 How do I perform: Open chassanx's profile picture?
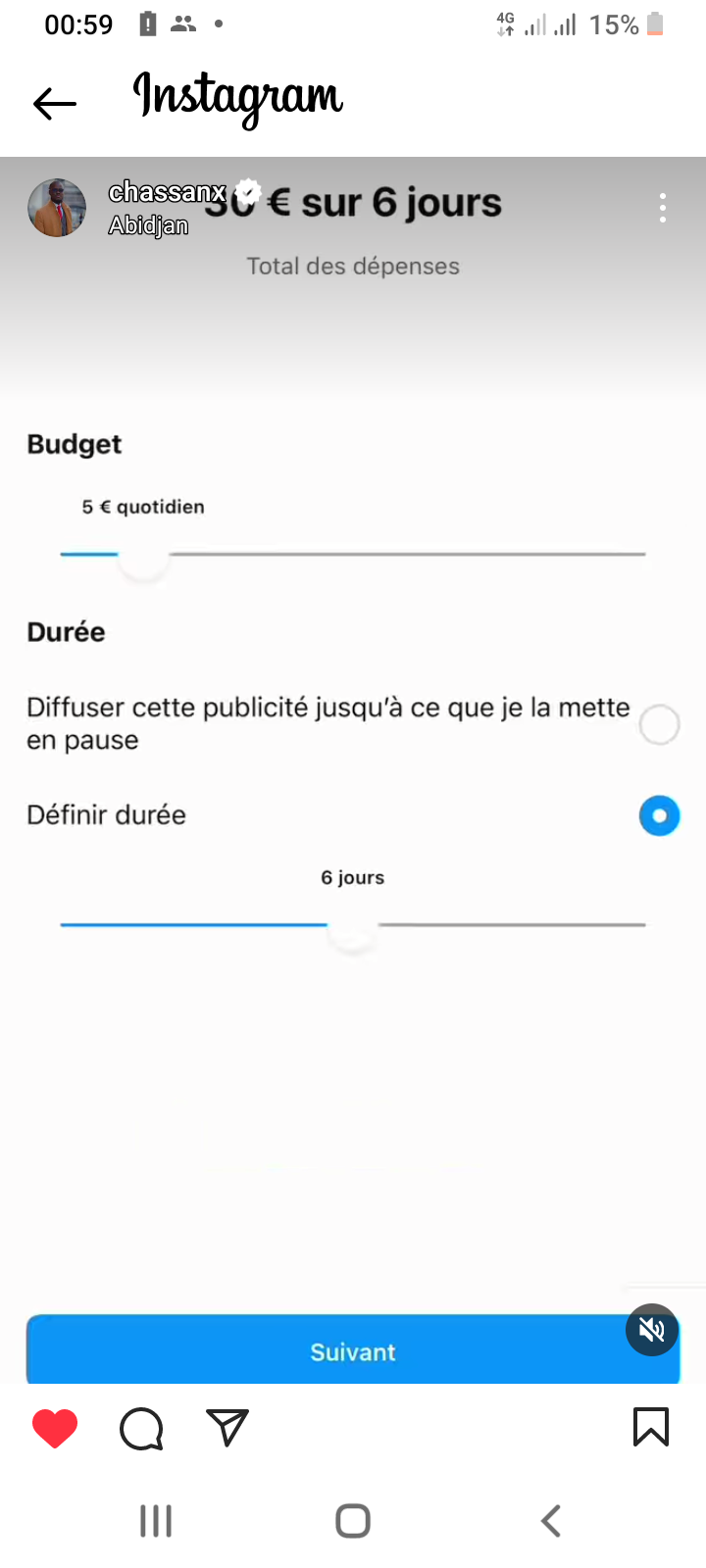click(57, 208)
